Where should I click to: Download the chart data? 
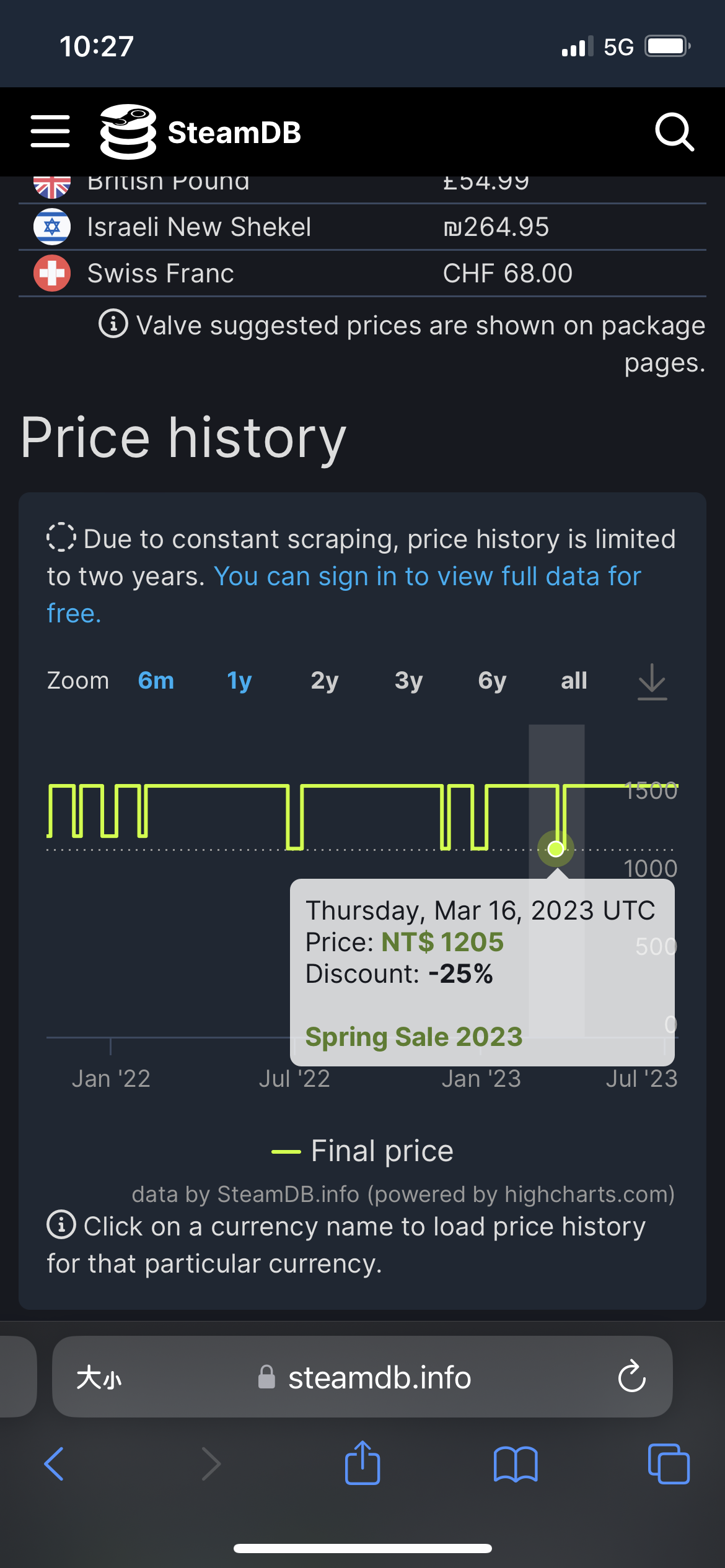pos(652,682)
